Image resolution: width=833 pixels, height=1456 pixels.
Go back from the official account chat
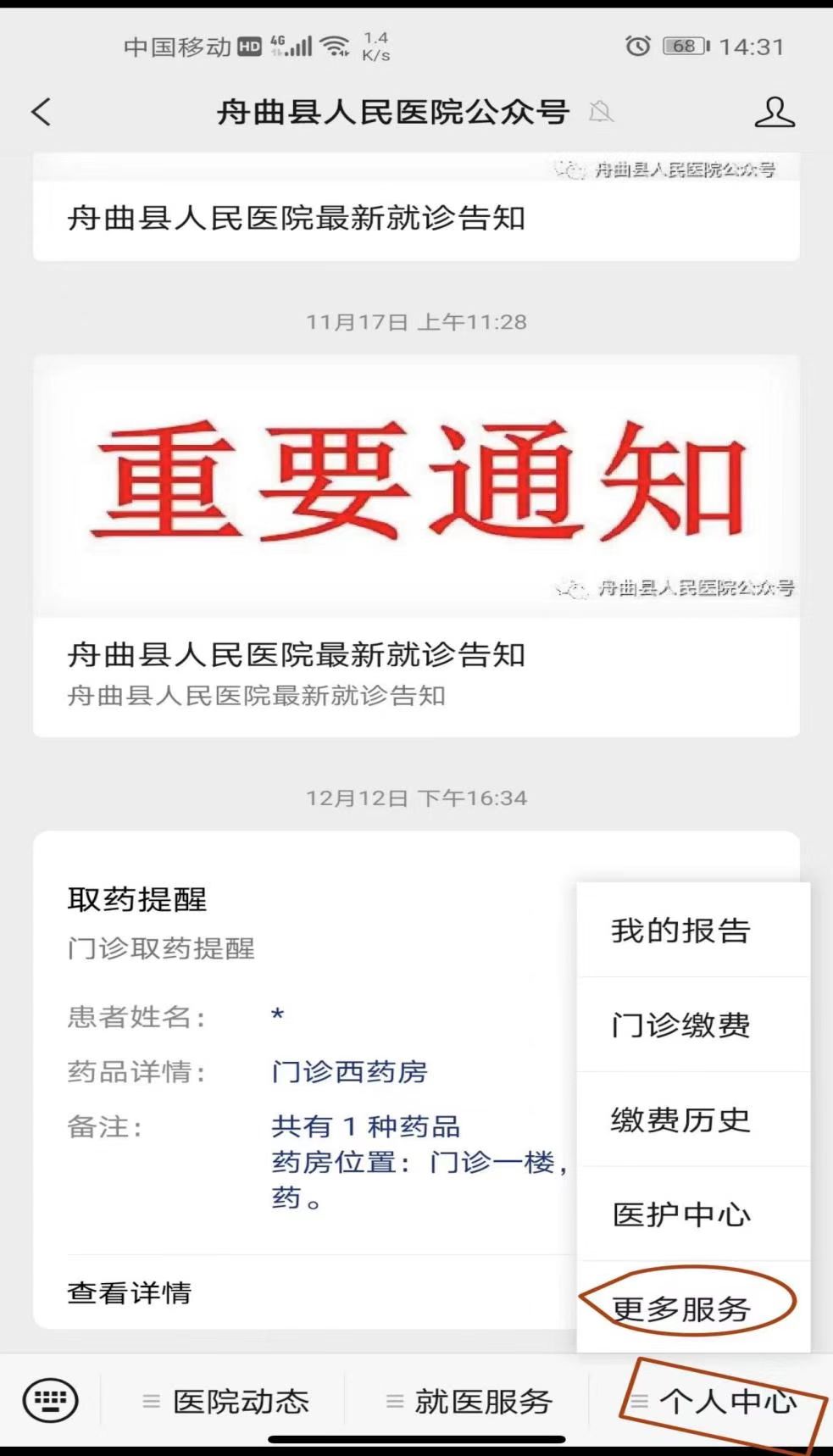(x=41, y=112)
